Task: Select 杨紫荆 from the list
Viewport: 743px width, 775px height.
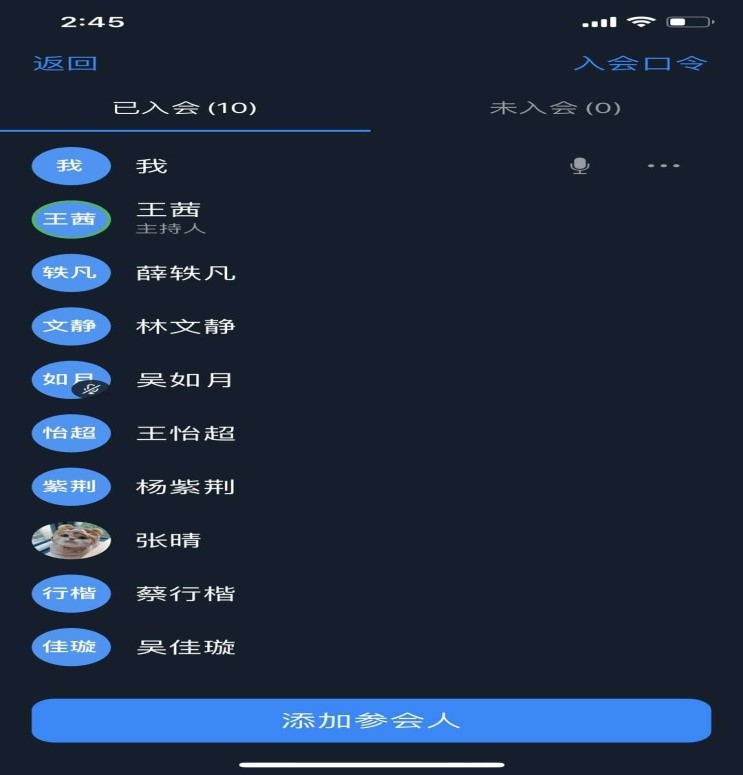Action: tap(186, 487)
